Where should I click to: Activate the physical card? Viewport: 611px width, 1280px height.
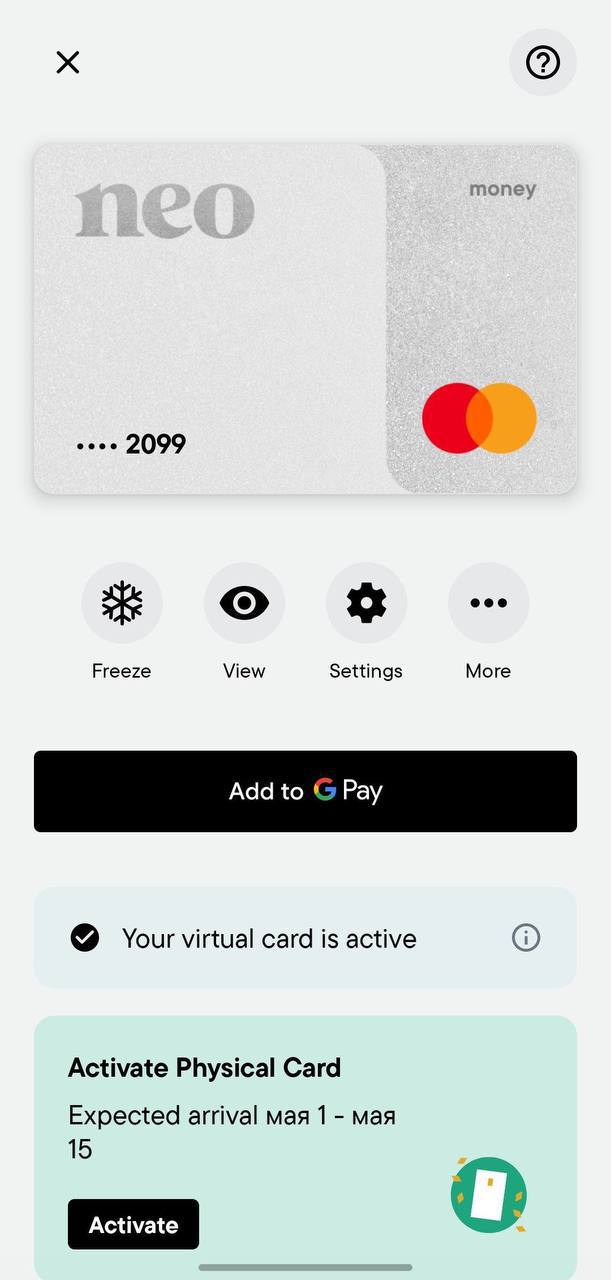pyautogui.click(x=133, y=1225)
